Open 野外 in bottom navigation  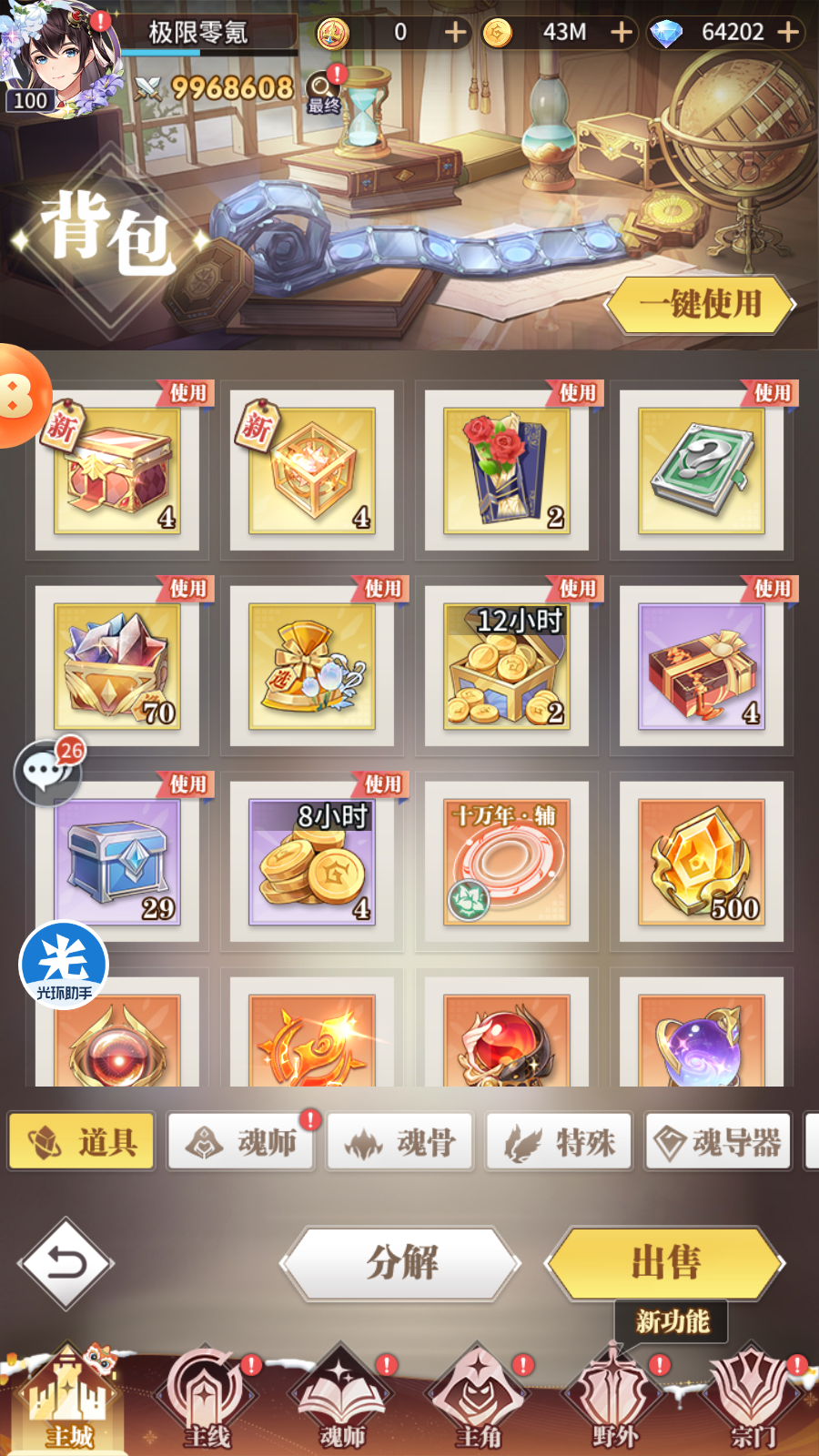coord(614,1401)
